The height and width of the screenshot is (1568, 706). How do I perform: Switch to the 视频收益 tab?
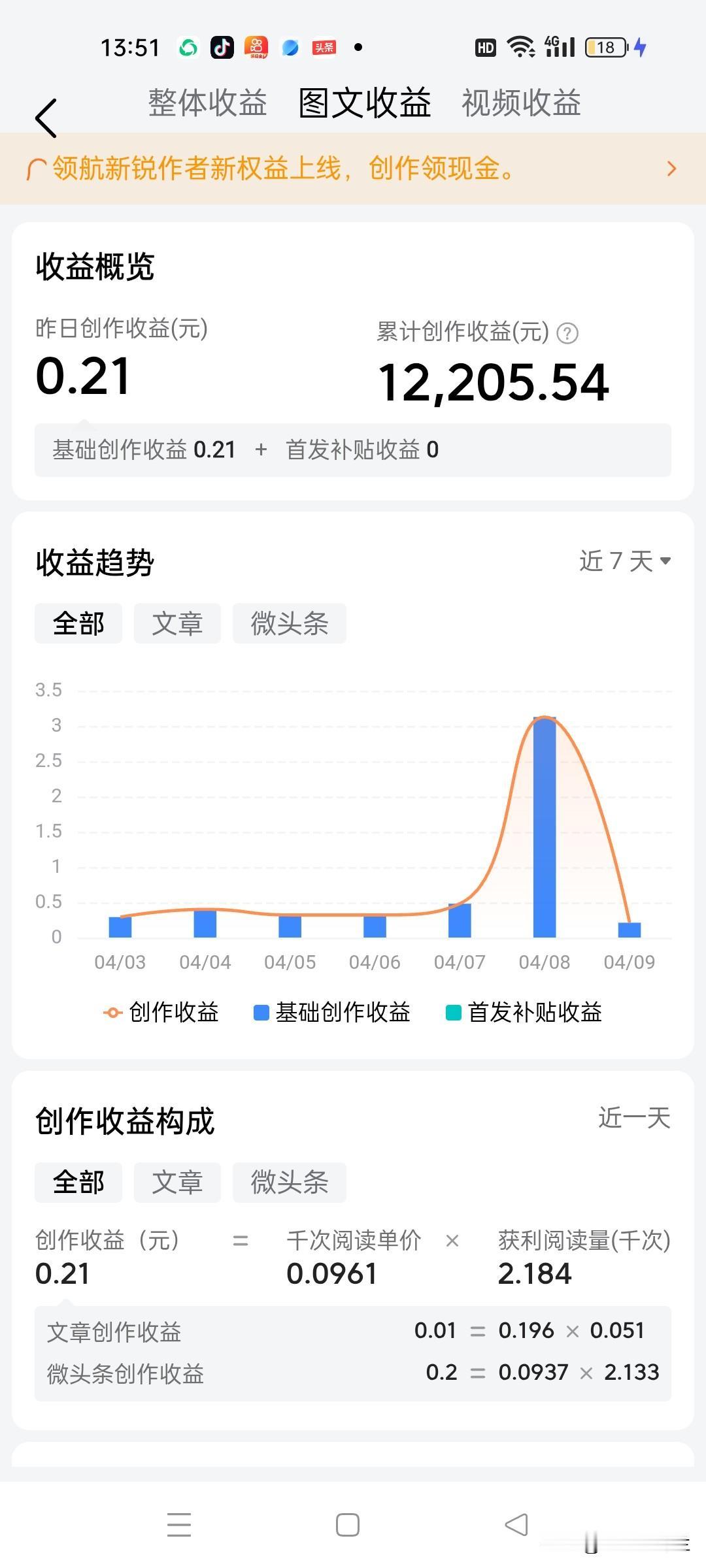pyautogui.click(x=521, y=103)
